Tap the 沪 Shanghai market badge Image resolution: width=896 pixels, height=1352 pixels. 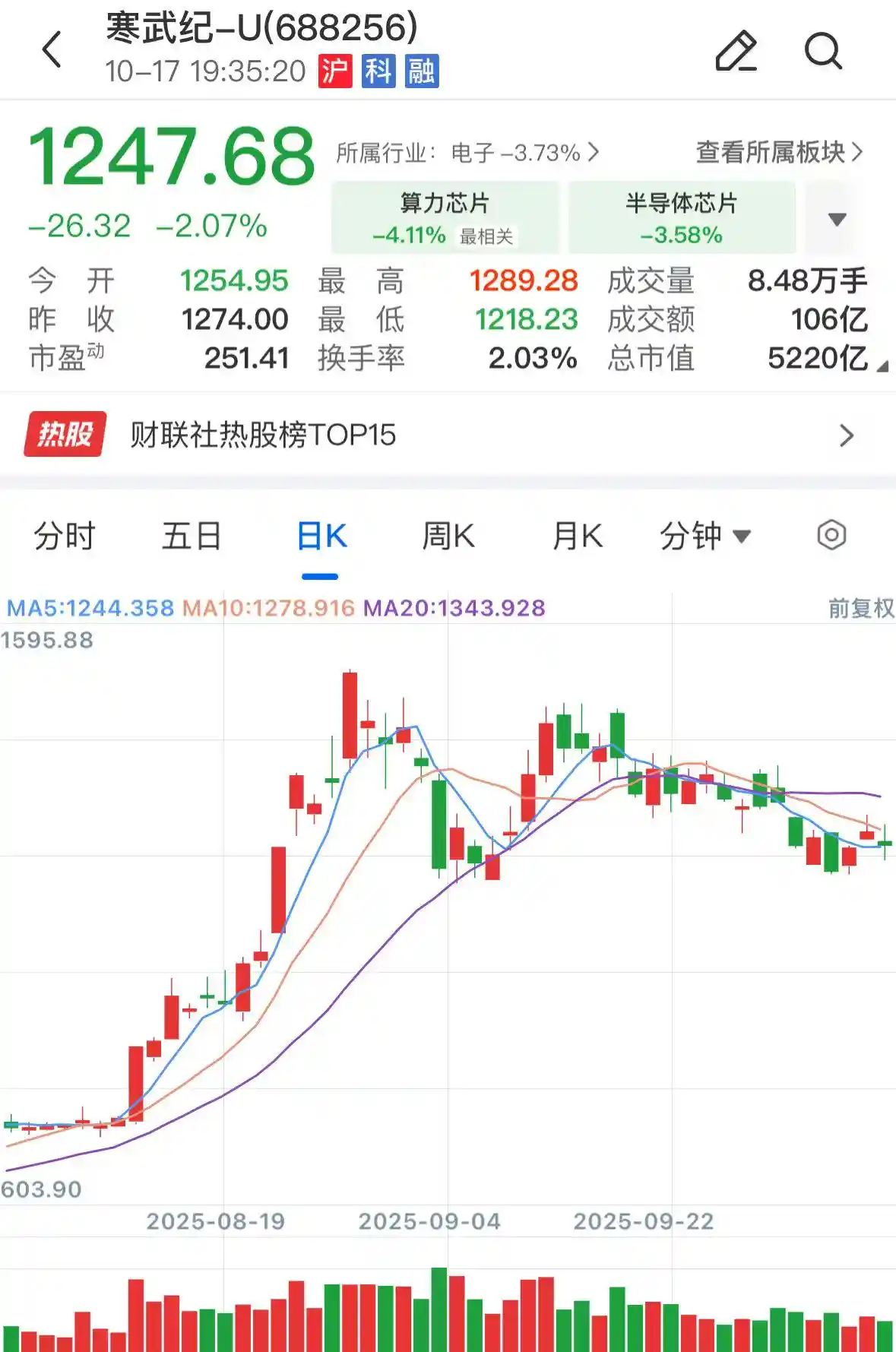[336, 72]
